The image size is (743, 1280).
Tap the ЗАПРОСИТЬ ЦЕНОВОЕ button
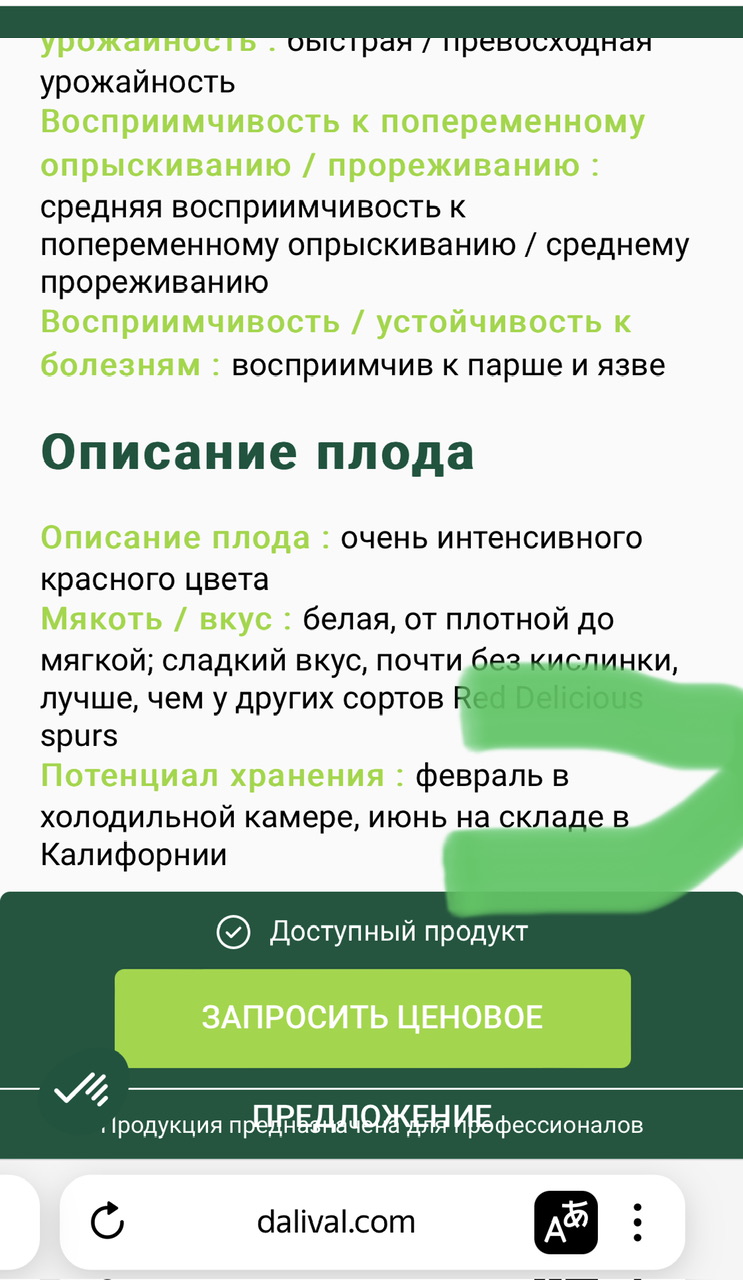(x=372, y=1018)
